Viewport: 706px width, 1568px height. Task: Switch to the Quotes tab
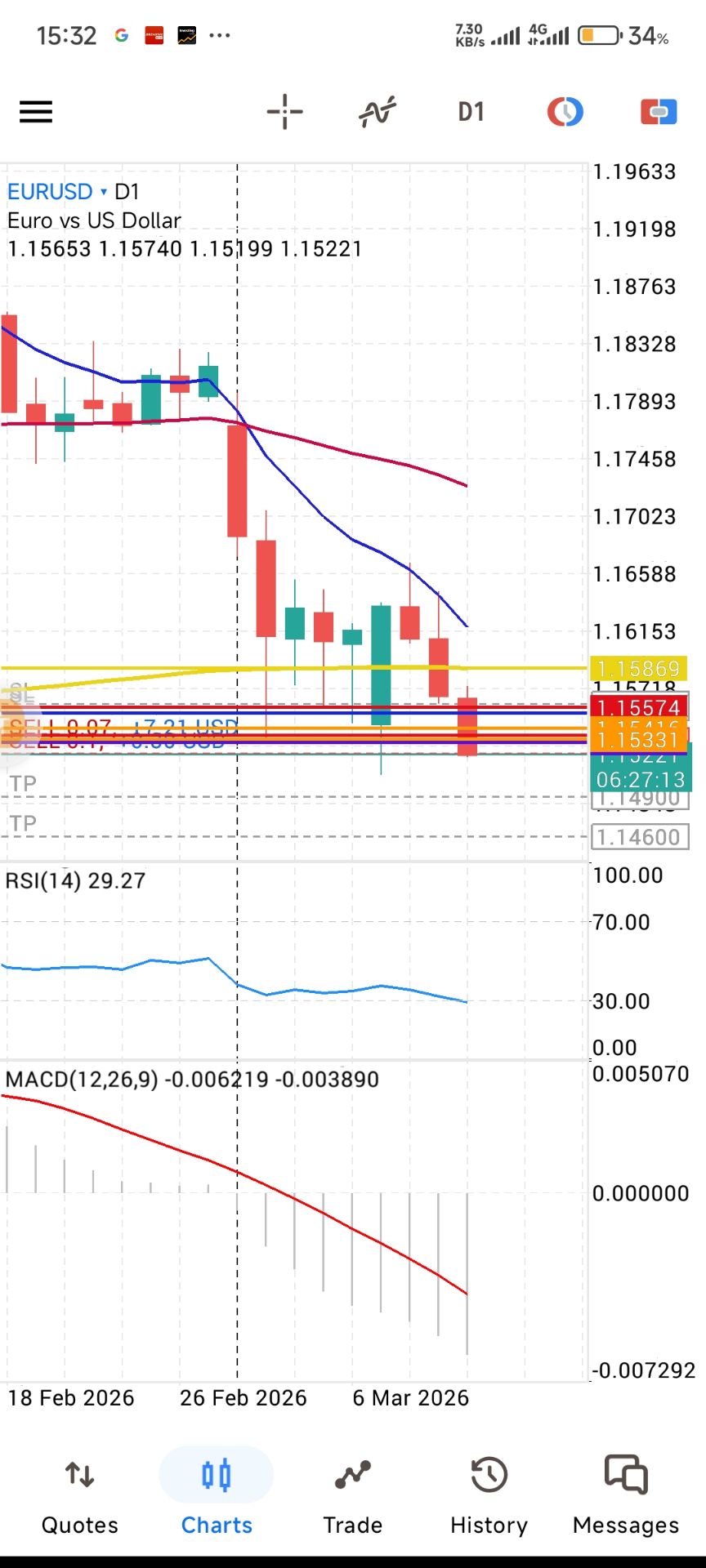pos(79,1496)
